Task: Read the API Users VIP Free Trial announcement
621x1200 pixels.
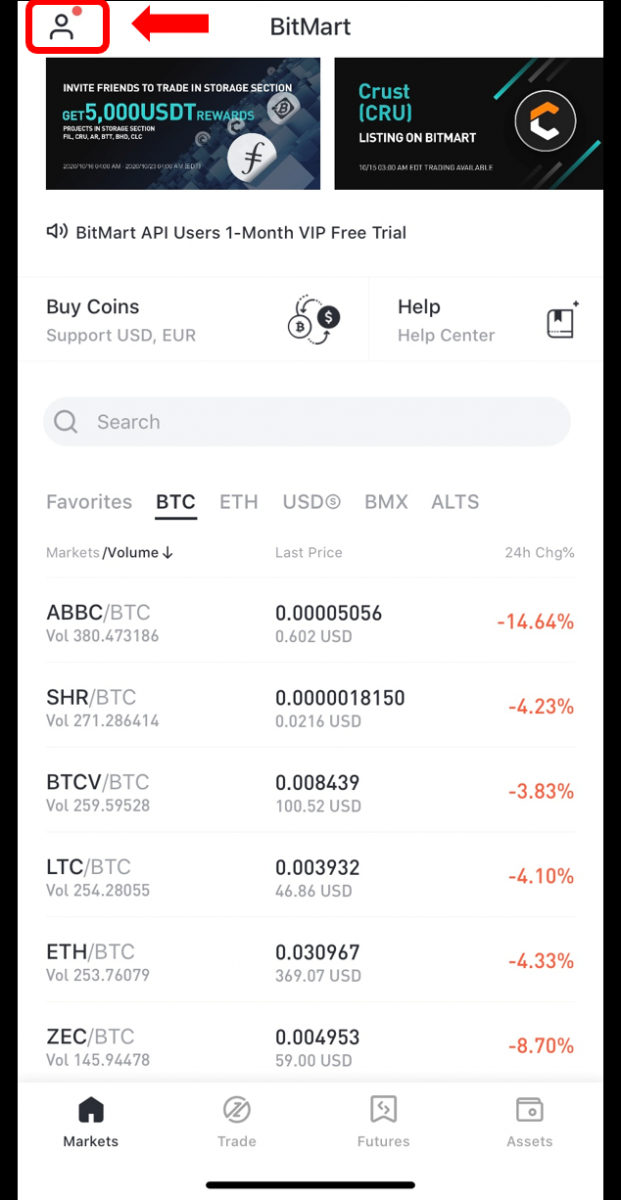Action: coord(240,233)
